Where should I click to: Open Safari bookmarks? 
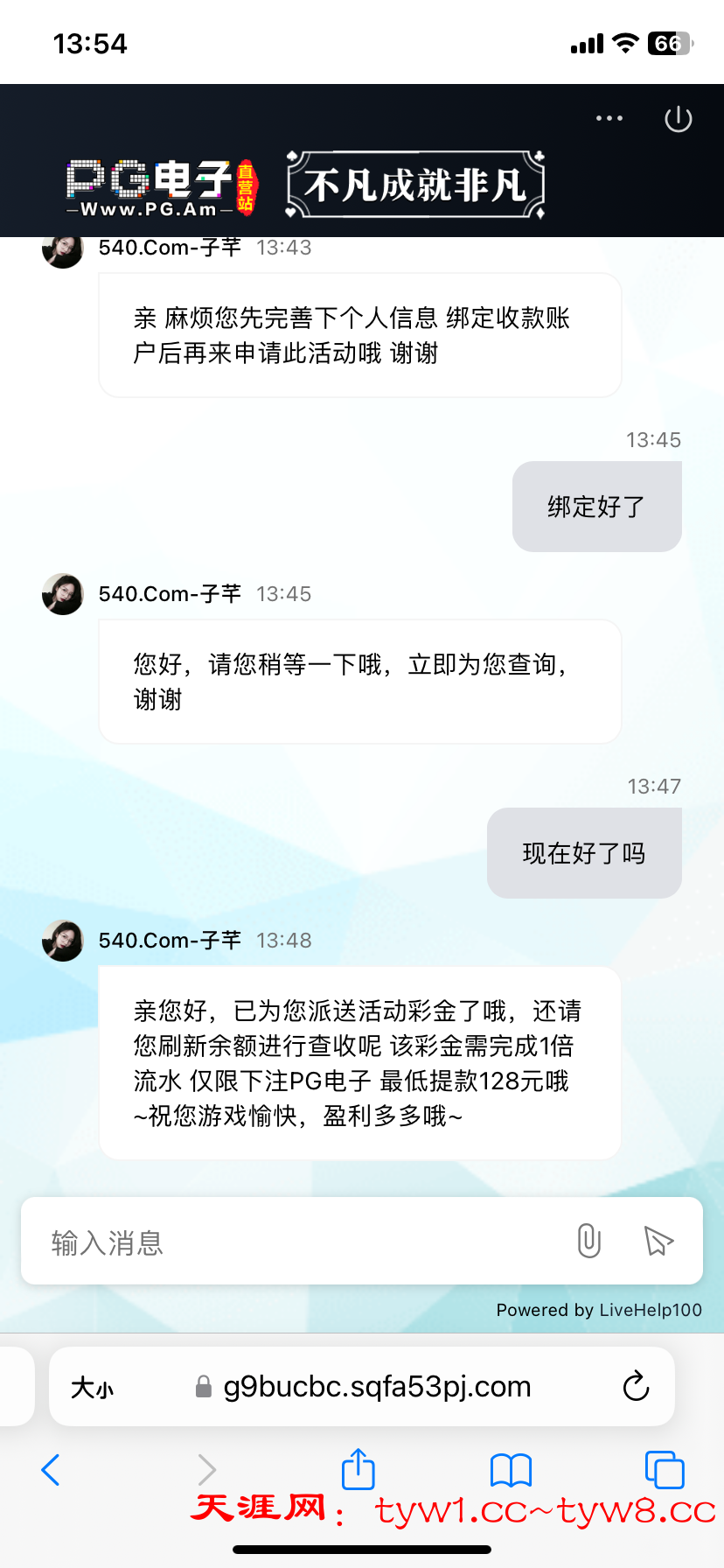[512, 1470]
